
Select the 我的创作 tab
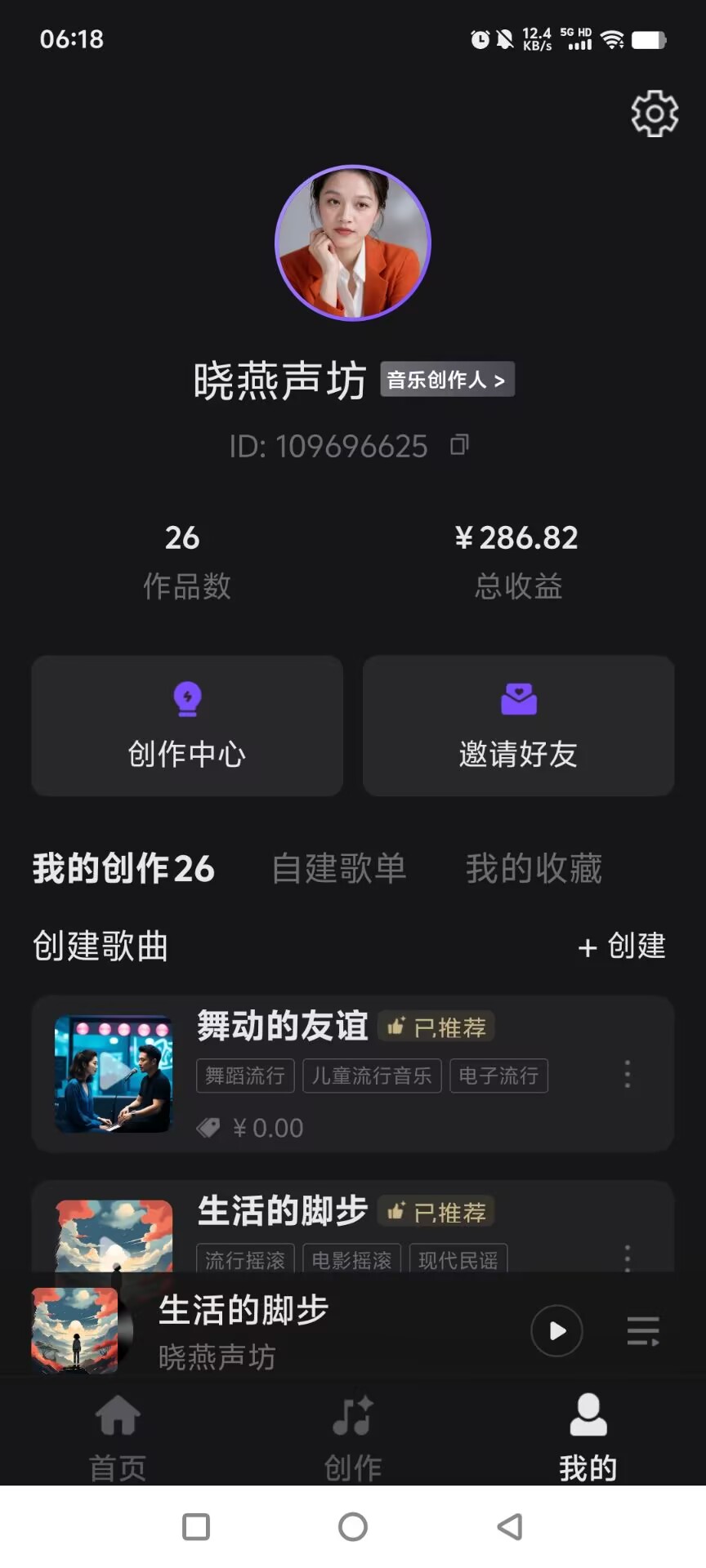(x=123, y=868)
